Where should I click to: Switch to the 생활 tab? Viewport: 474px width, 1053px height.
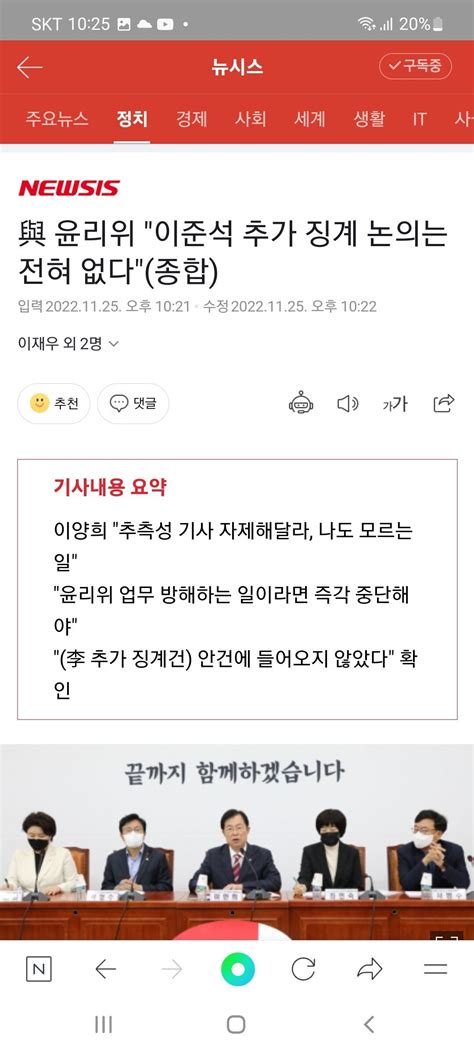369,120
